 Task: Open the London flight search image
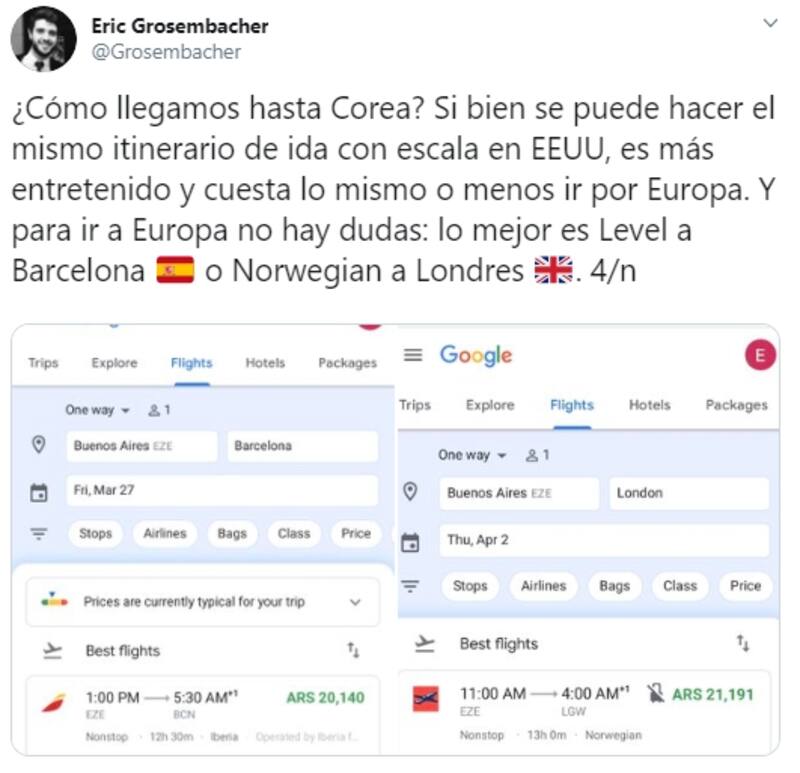(588, 540)
